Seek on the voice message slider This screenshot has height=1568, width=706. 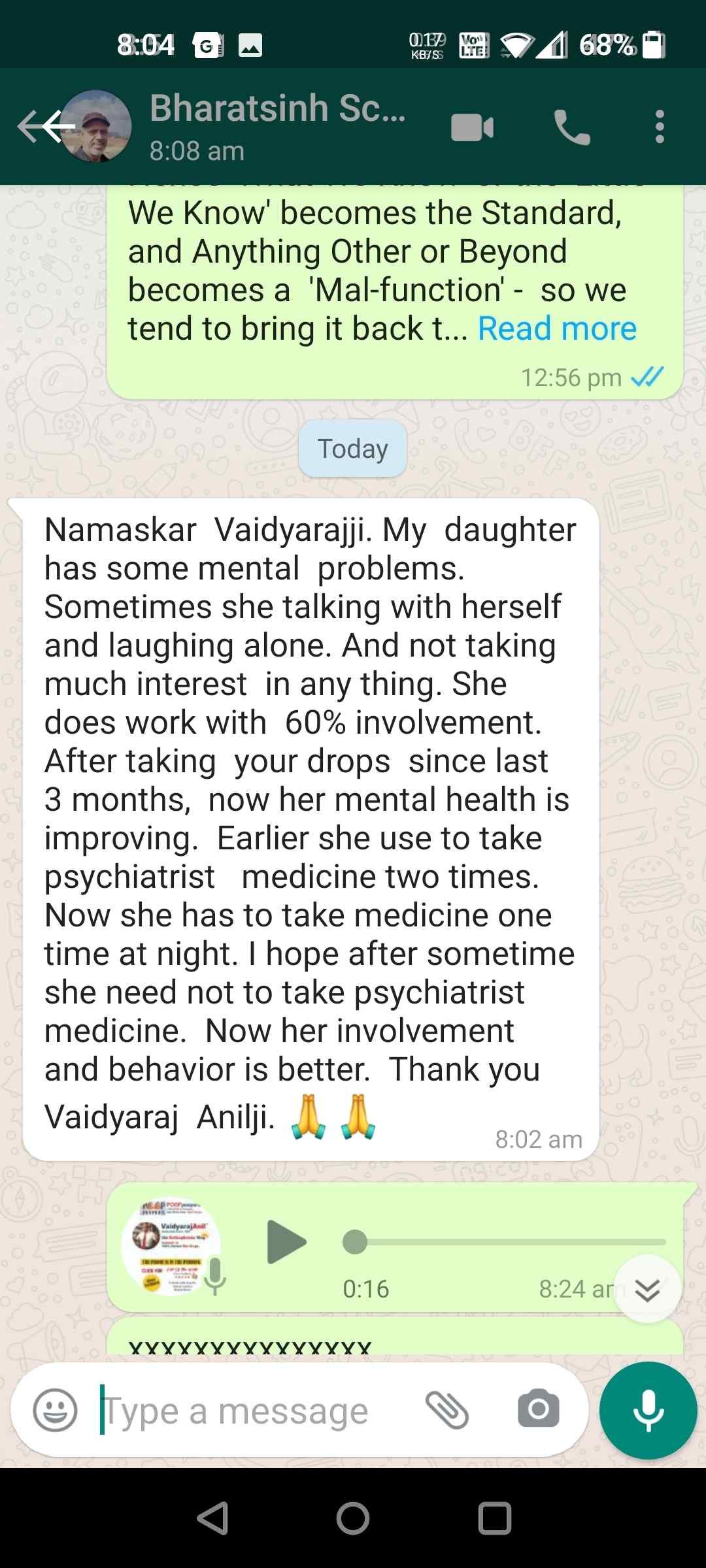(503, 1242)
